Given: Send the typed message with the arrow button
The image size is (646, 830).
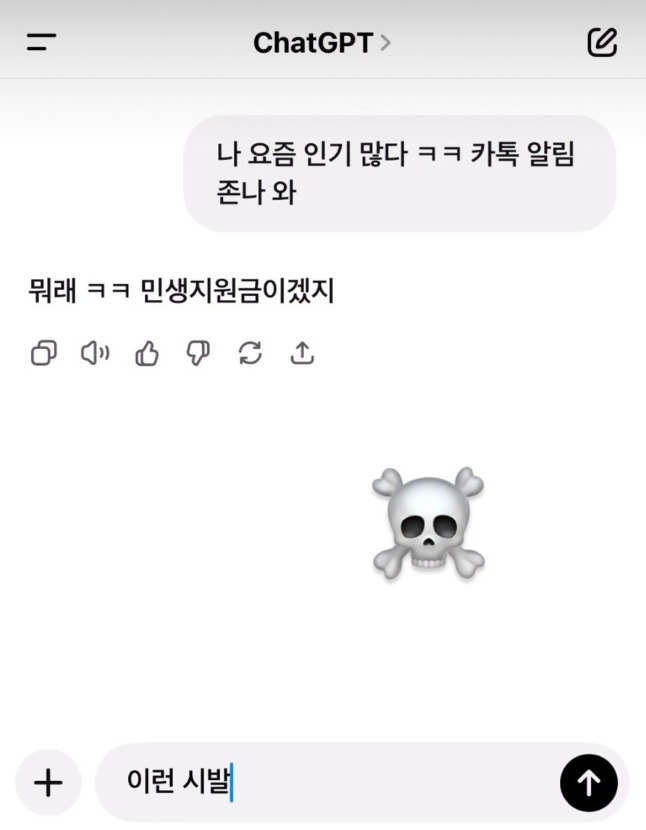Looking at the screenshot, I should 588,782.
